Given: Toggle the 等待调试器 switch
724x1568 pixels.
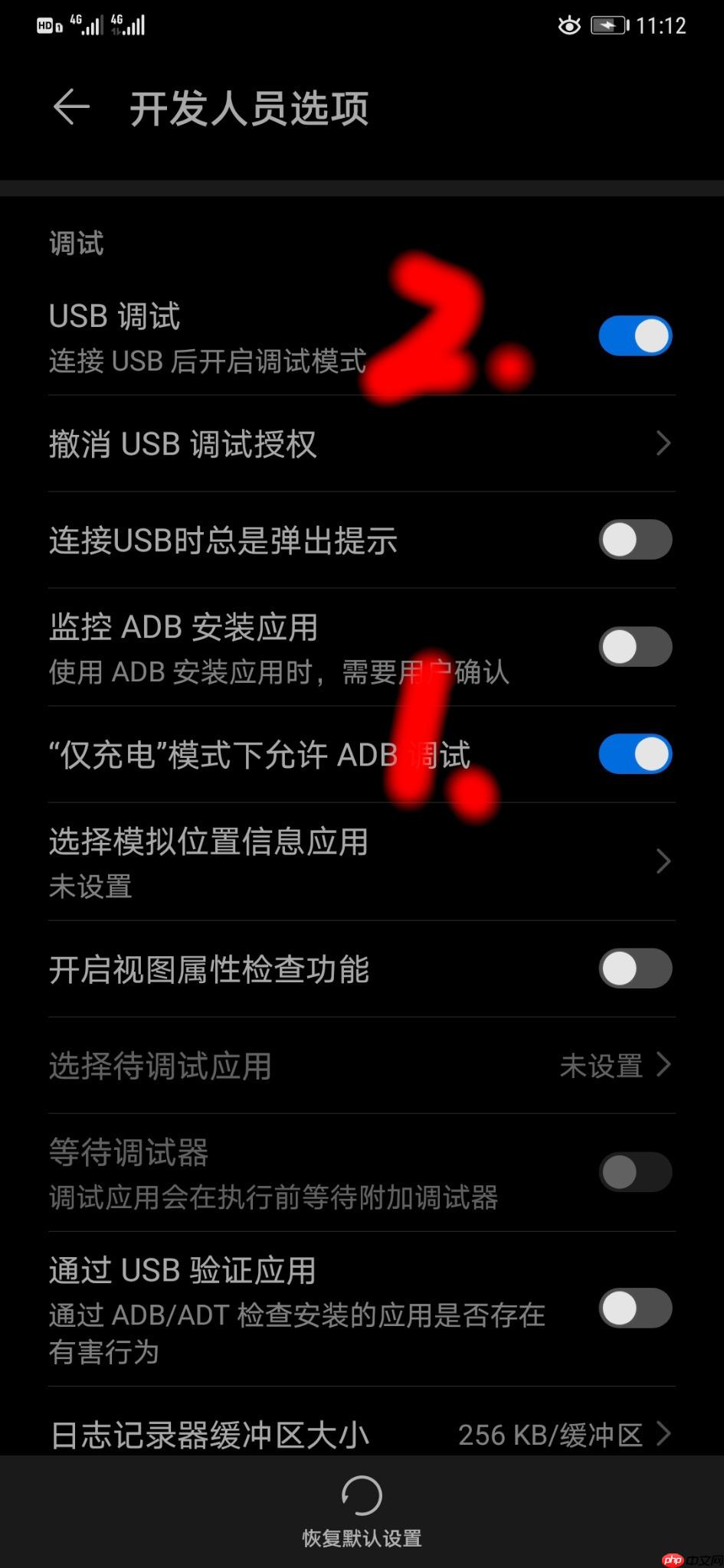Looking at the screenshot, I should tap(635, 1172).
